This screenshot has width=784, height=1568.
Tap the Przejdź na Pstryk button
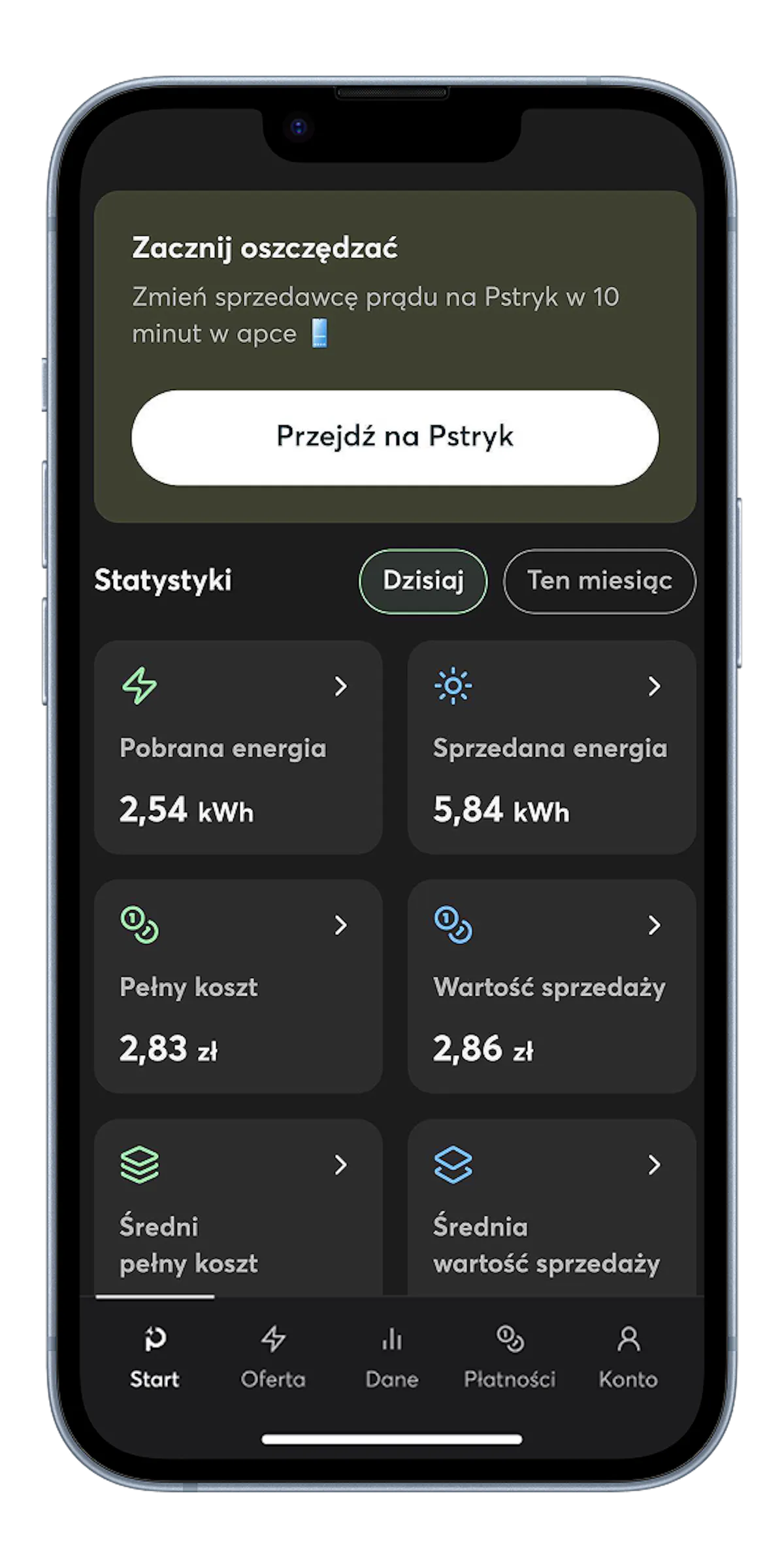(x=395, y=438)
